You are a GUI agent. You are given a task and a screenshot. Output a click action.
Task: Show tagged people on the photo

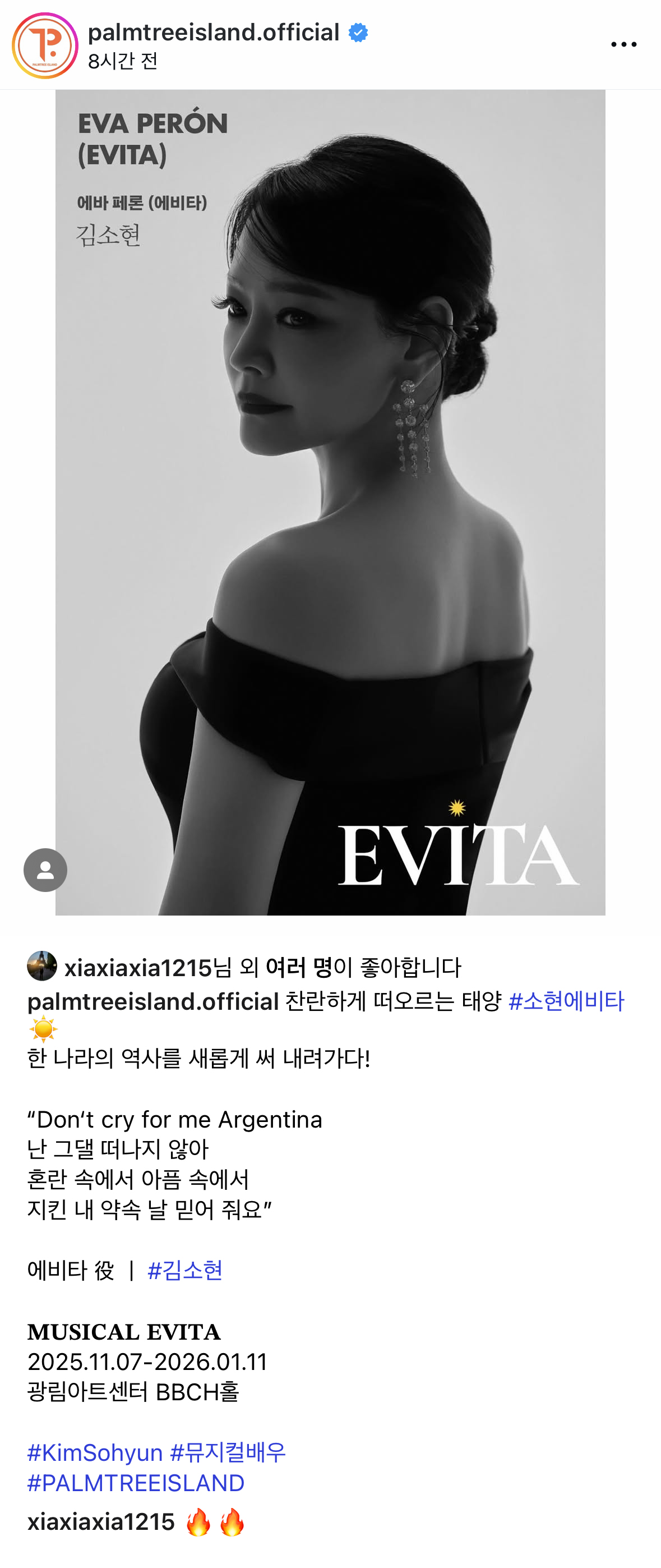click(x=45, y=870)
